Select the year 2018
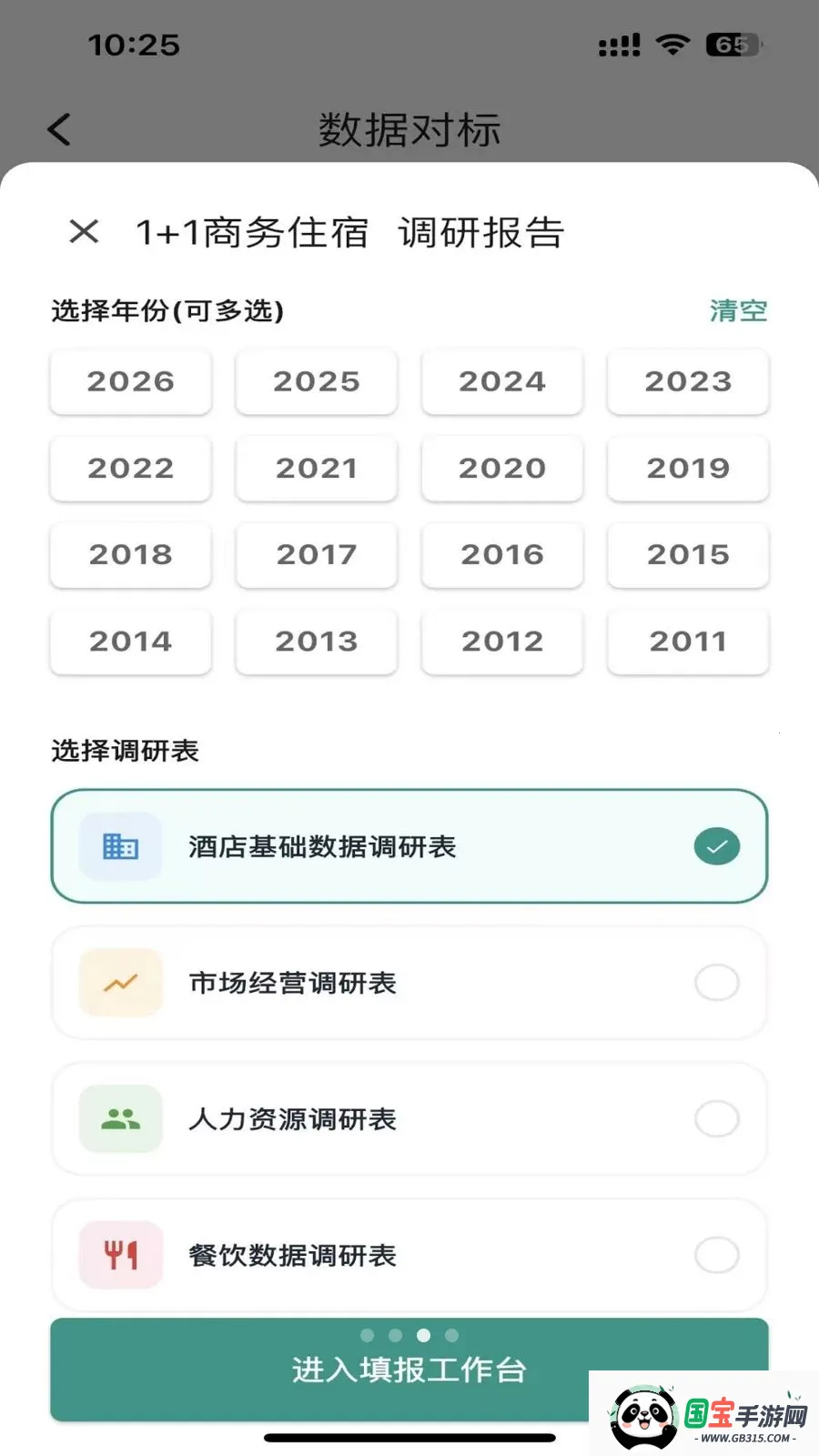 [131, 554]
